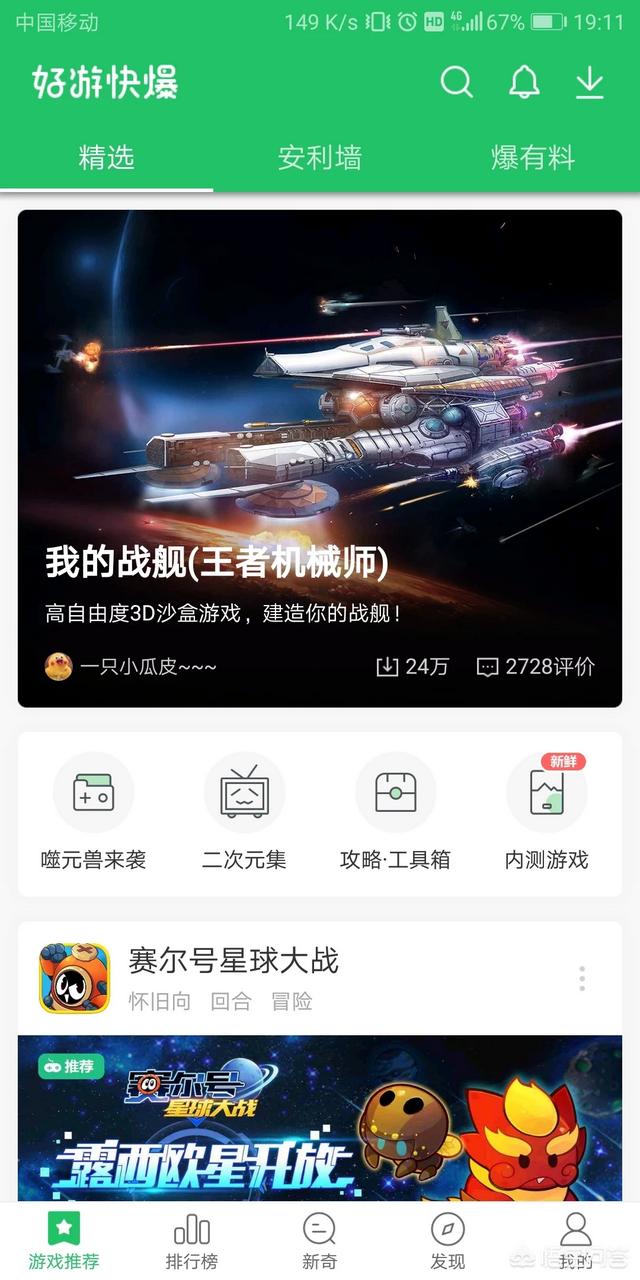Screen dimensions: 640x1280
Task: Open the 我的战舰(王者机械师) featured card
Action: click(320, 458)
